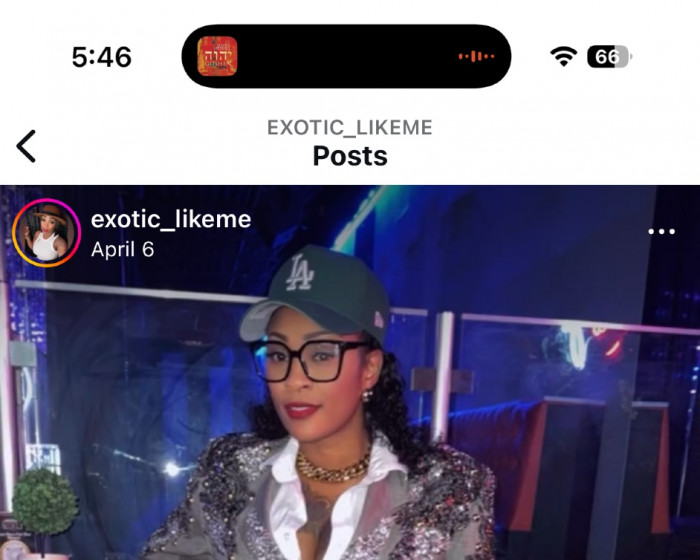Open the exotic_likeme profile via the username
700x560 pixels.
click(x=170, y=219)
